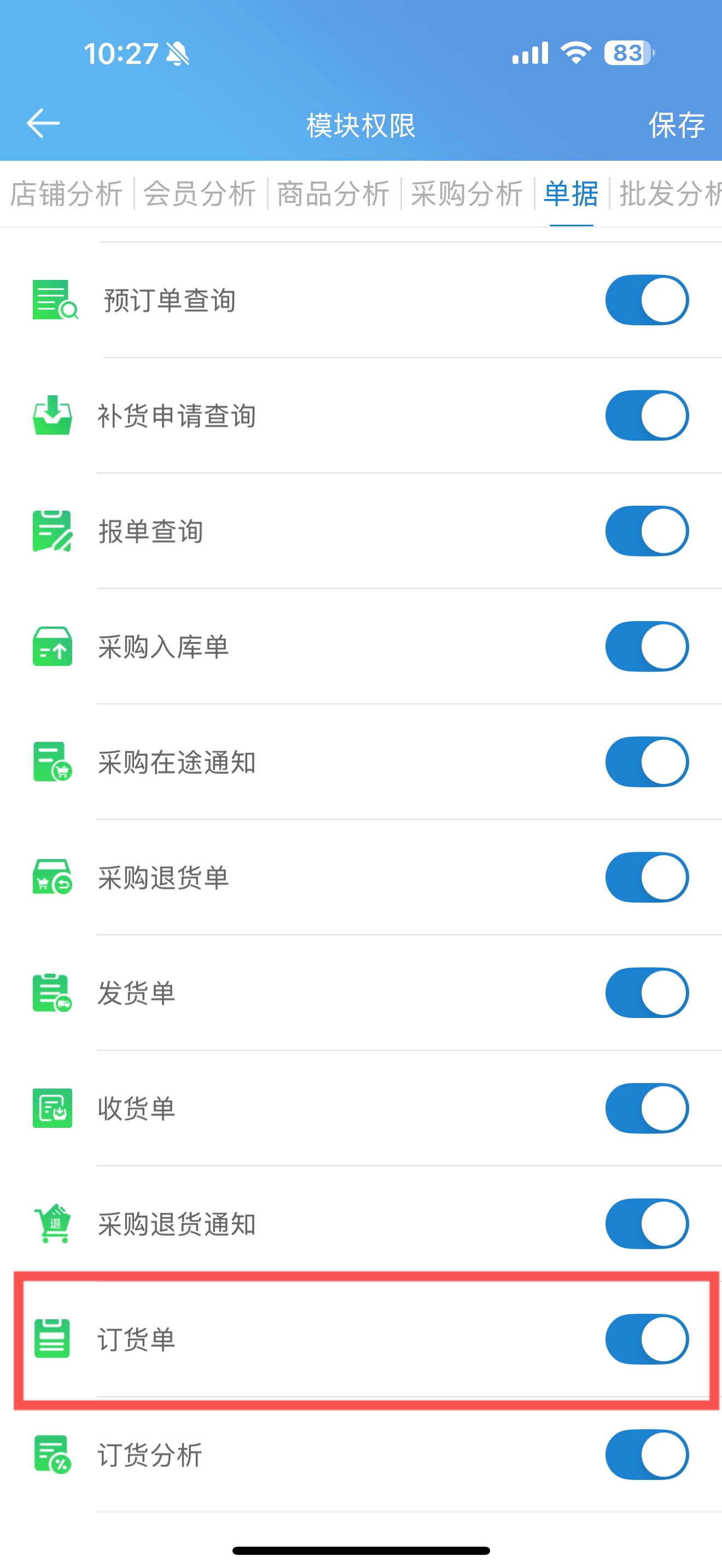722x1568 pixels.
Task: Toggle the 订货单 permission switch
Action: point(647,1339)
